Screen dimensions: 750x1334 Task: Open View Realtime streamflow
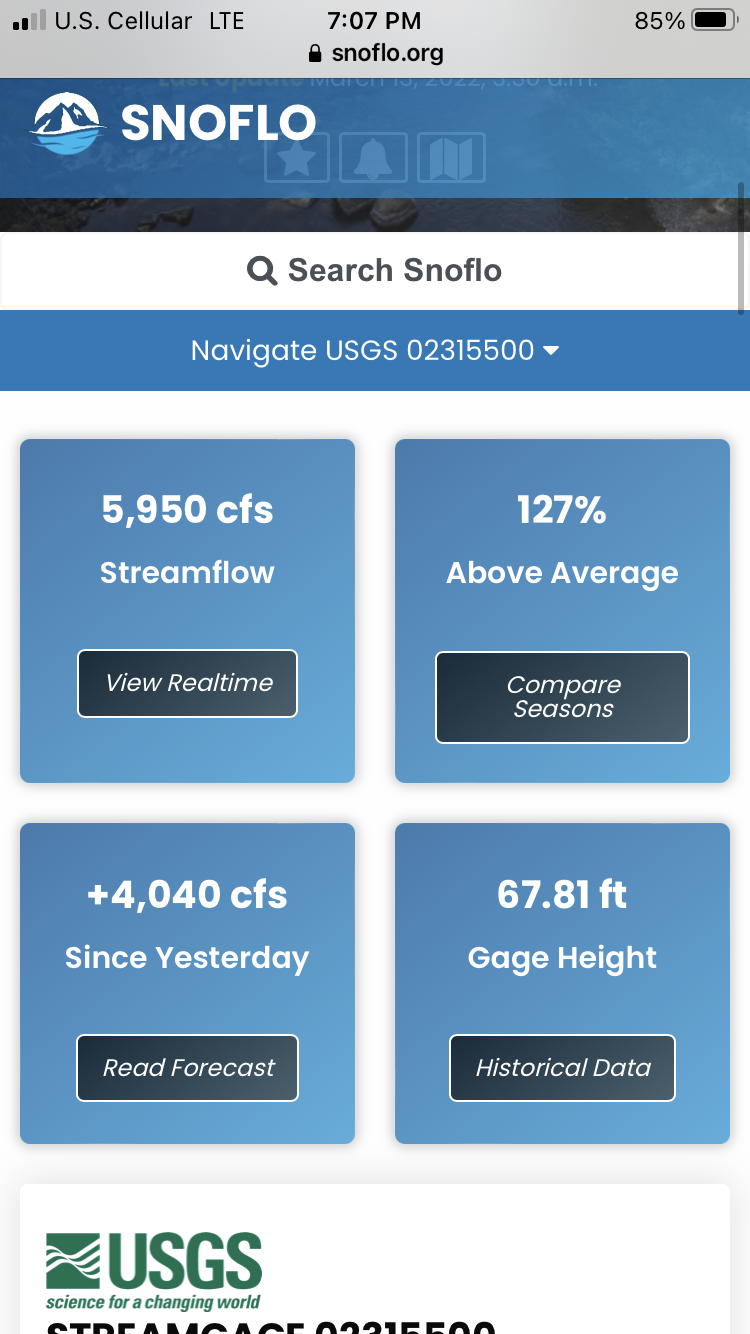pyautogui.click(x=188, y=684)
